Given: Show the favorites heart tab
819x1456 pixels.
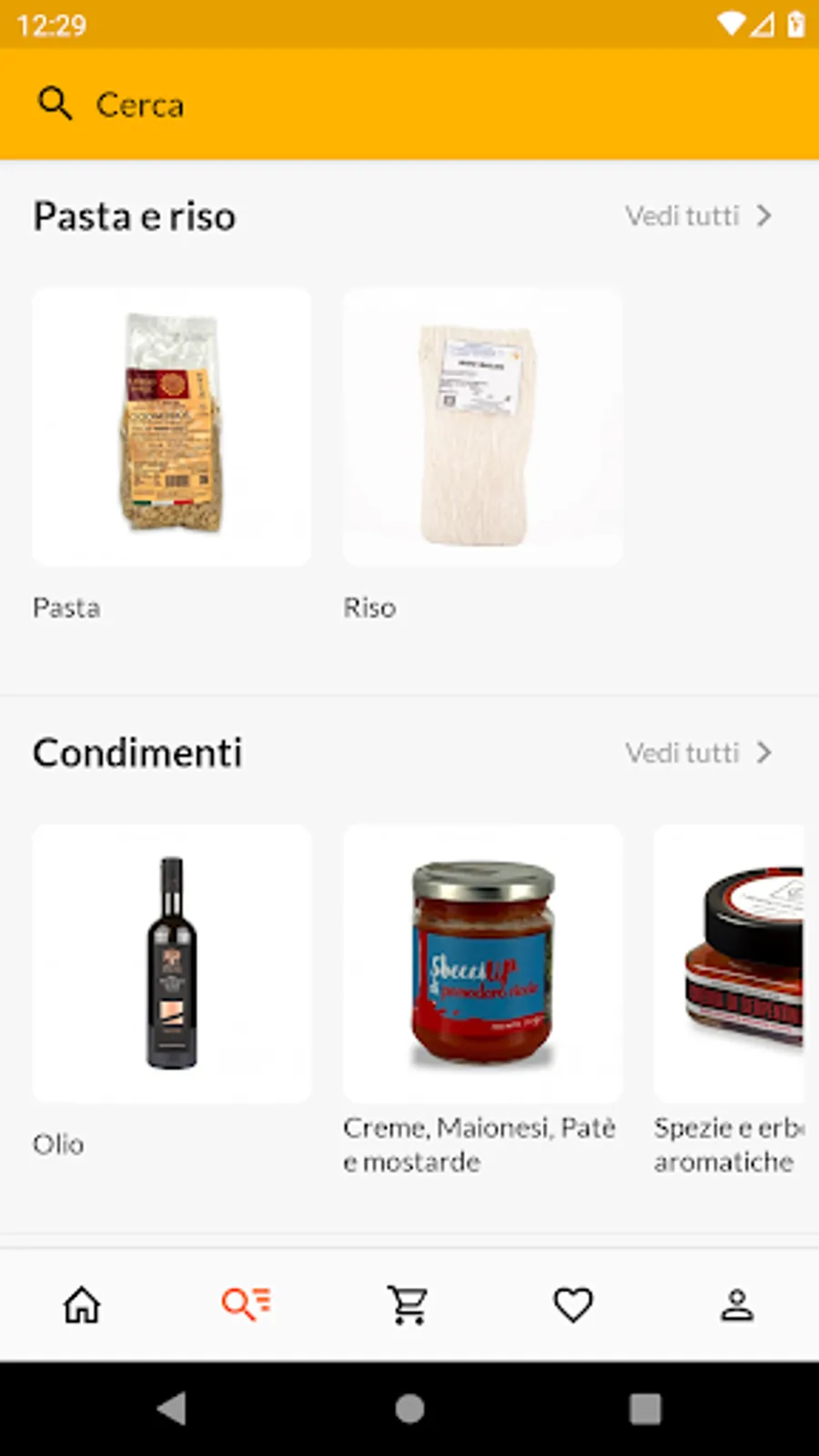Looking at the screenshot, I should pyautogui.click(x=573, y=1305).
